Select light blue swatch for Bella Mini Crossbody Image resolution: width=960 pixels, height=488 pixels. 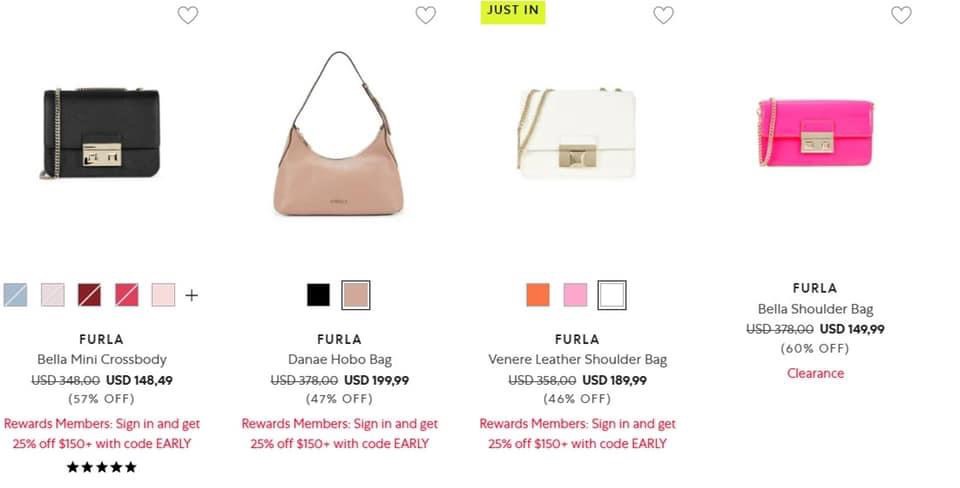point(15,295)
